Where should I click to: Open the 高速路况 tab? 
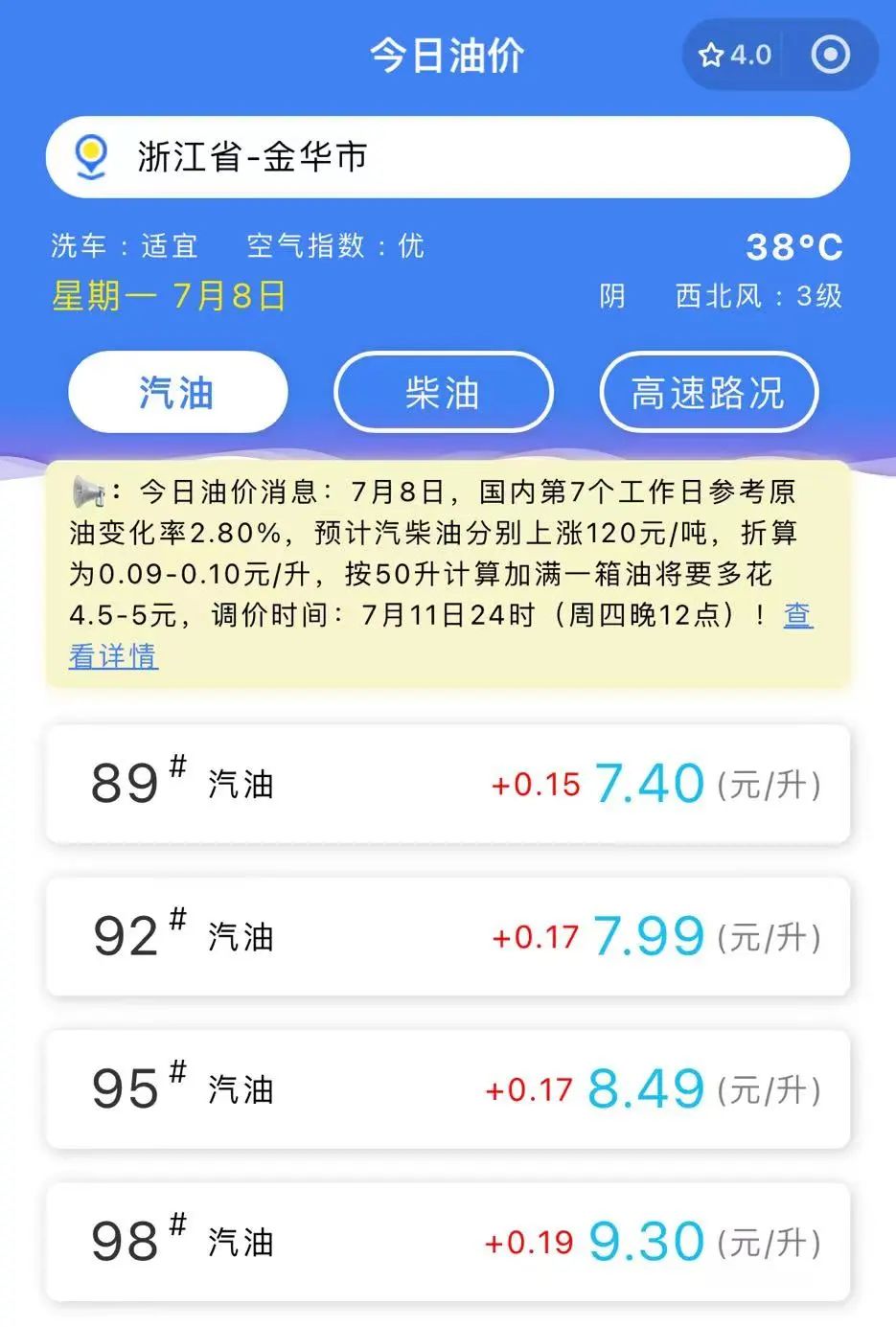[x=708, y=393]
